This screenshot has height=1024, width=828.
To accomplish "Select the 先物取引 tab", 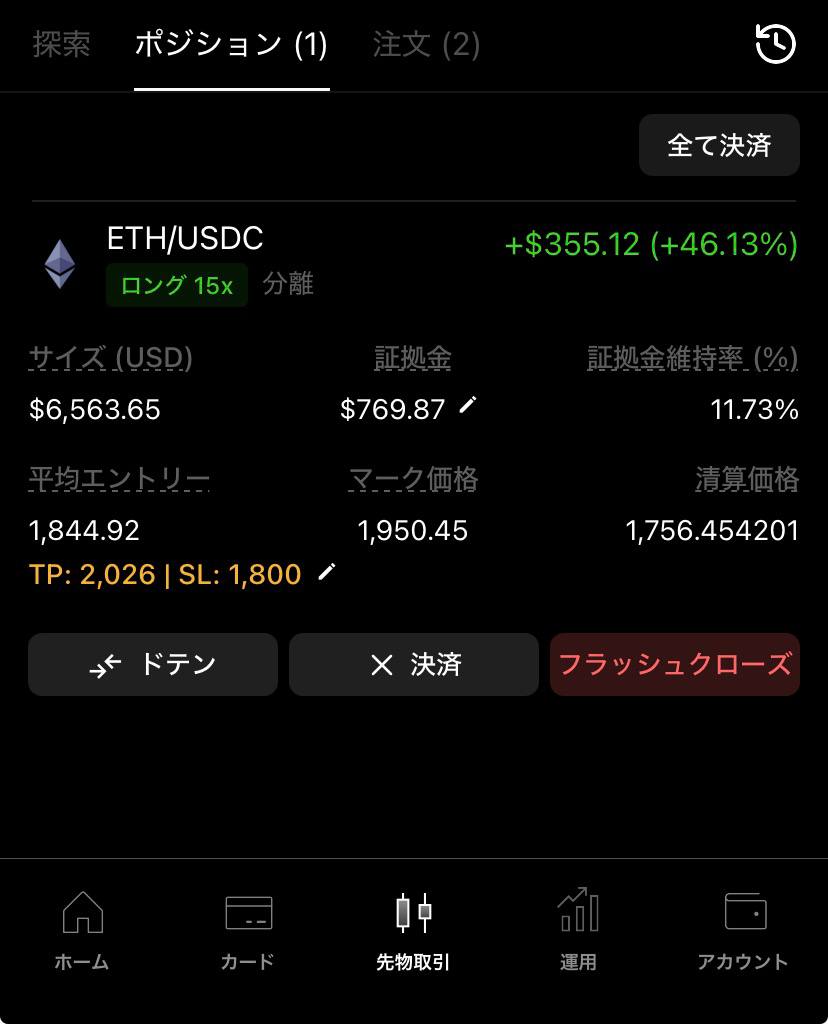I will pyautogui.click(x=413, y=931).
